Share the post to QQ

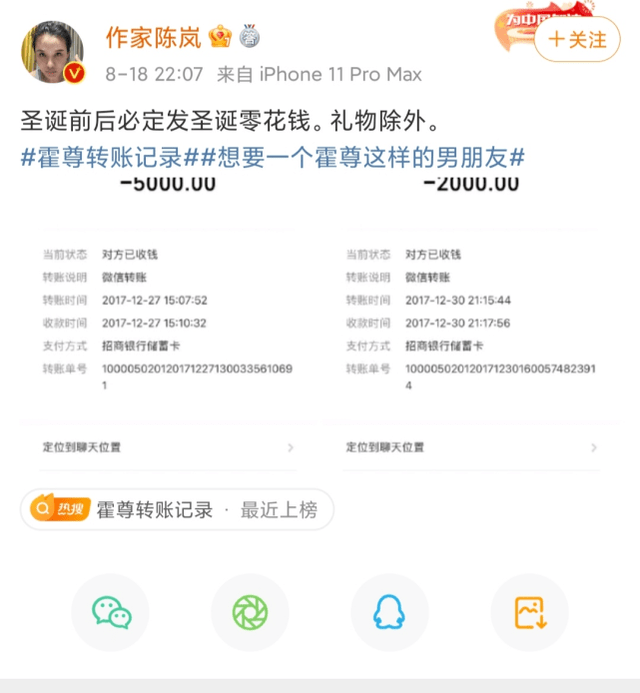(x=390, y=612)
